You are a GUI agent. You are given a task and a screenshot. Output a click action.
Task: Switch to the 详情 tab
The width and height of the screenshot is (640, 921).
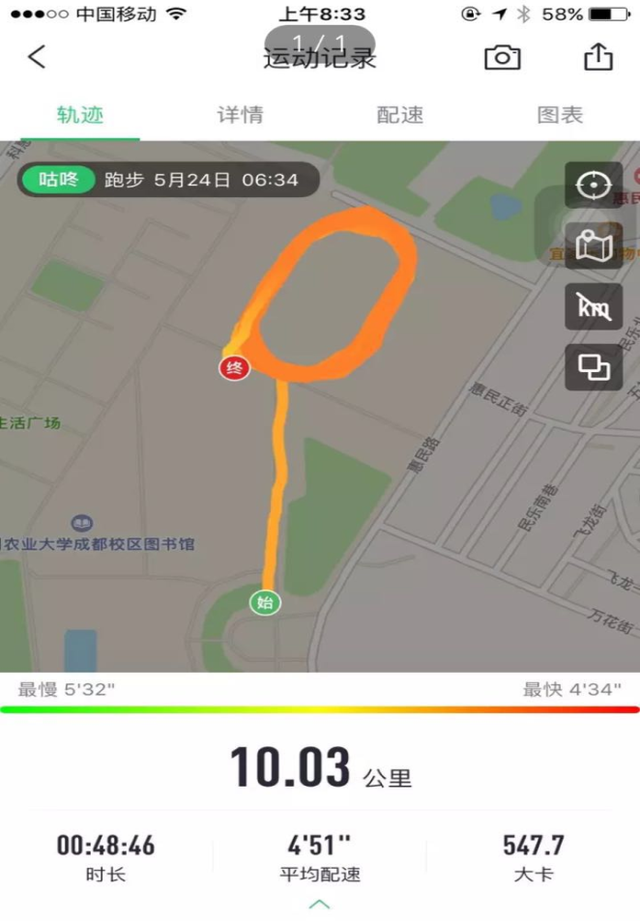pos(240,115)
